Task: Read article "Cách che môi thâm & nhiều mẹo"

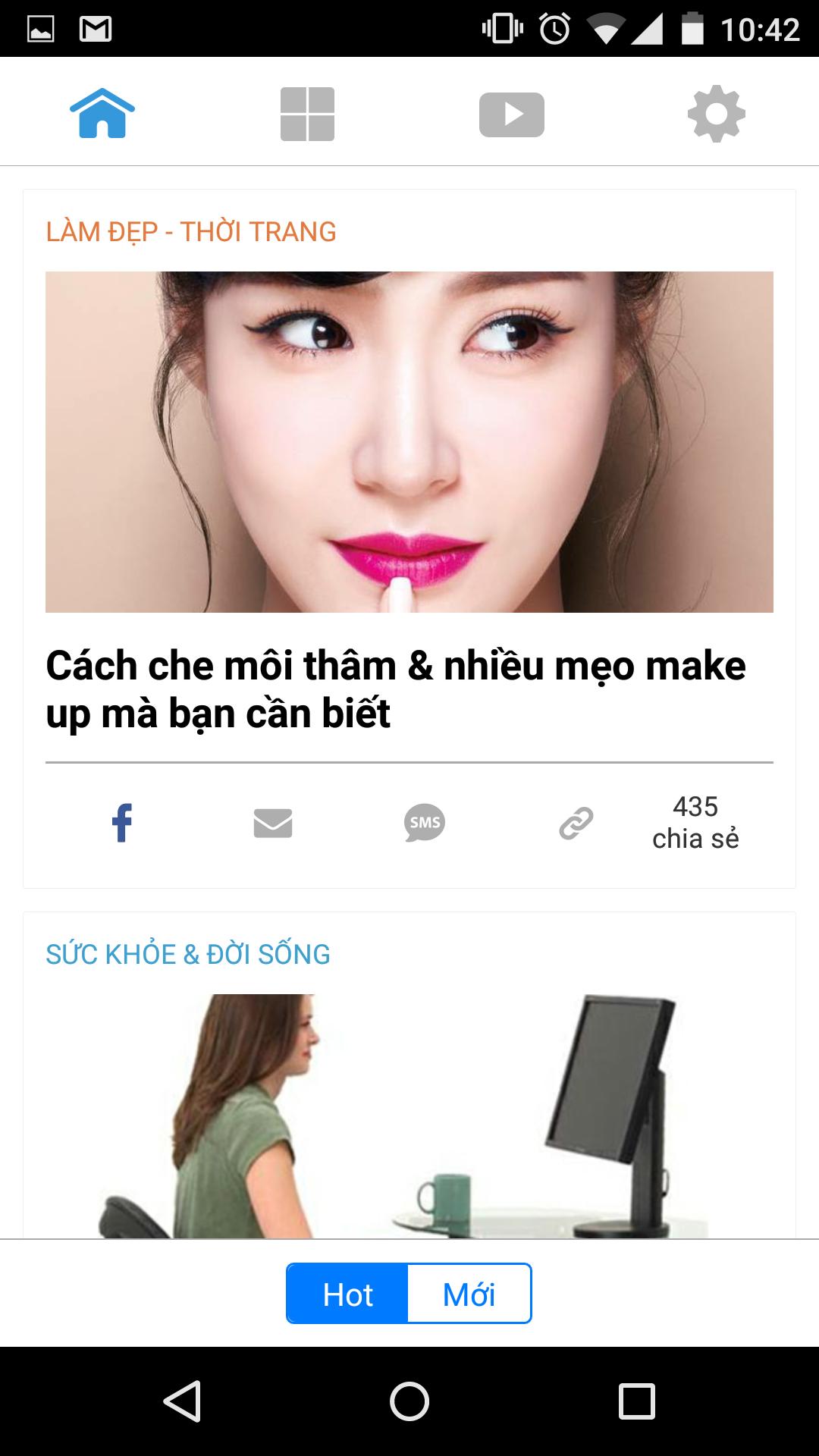Action: pyautogui.click(x=396, y=689)
